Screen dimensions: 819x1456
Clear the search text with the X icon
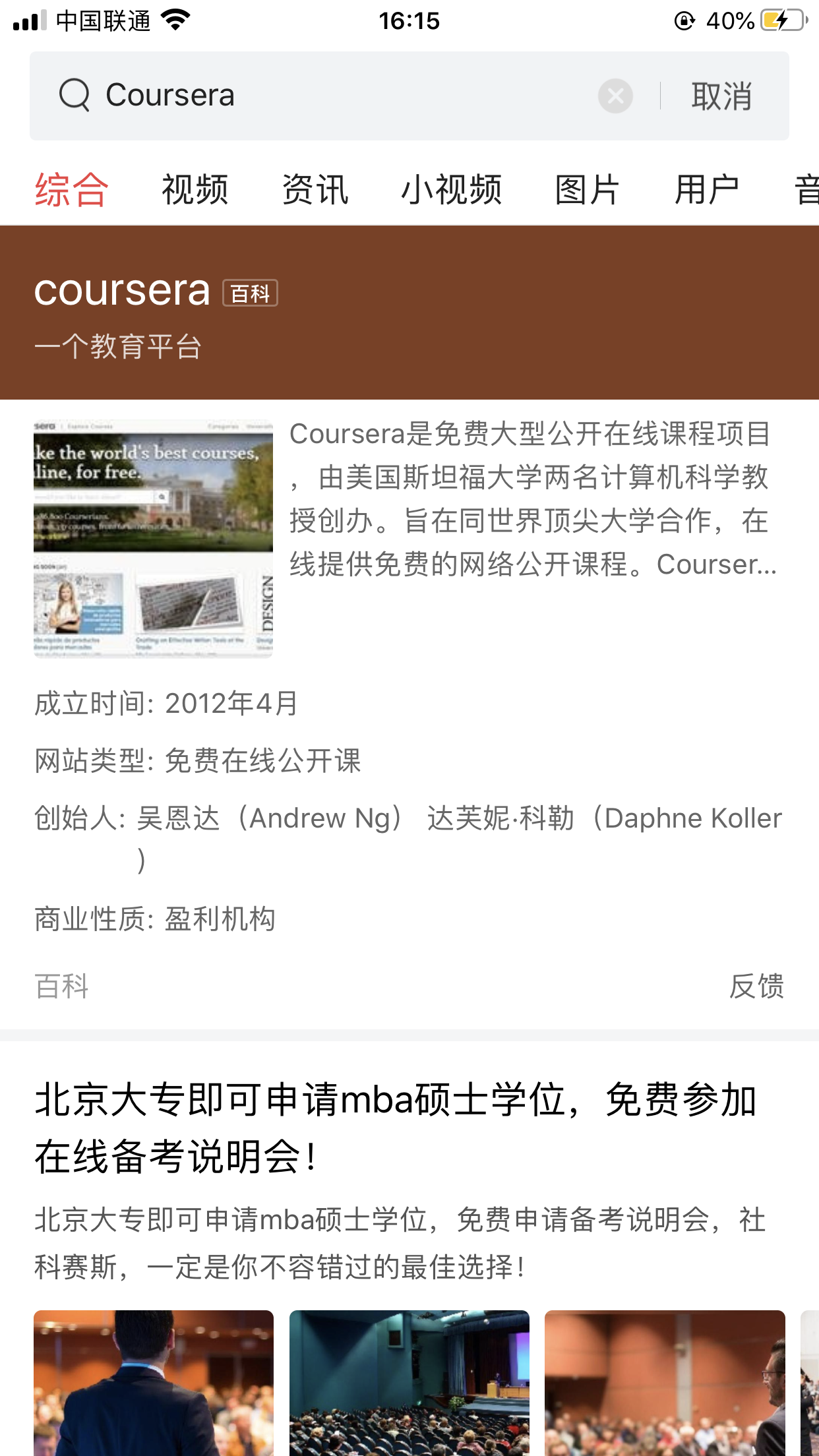point(615,96)
